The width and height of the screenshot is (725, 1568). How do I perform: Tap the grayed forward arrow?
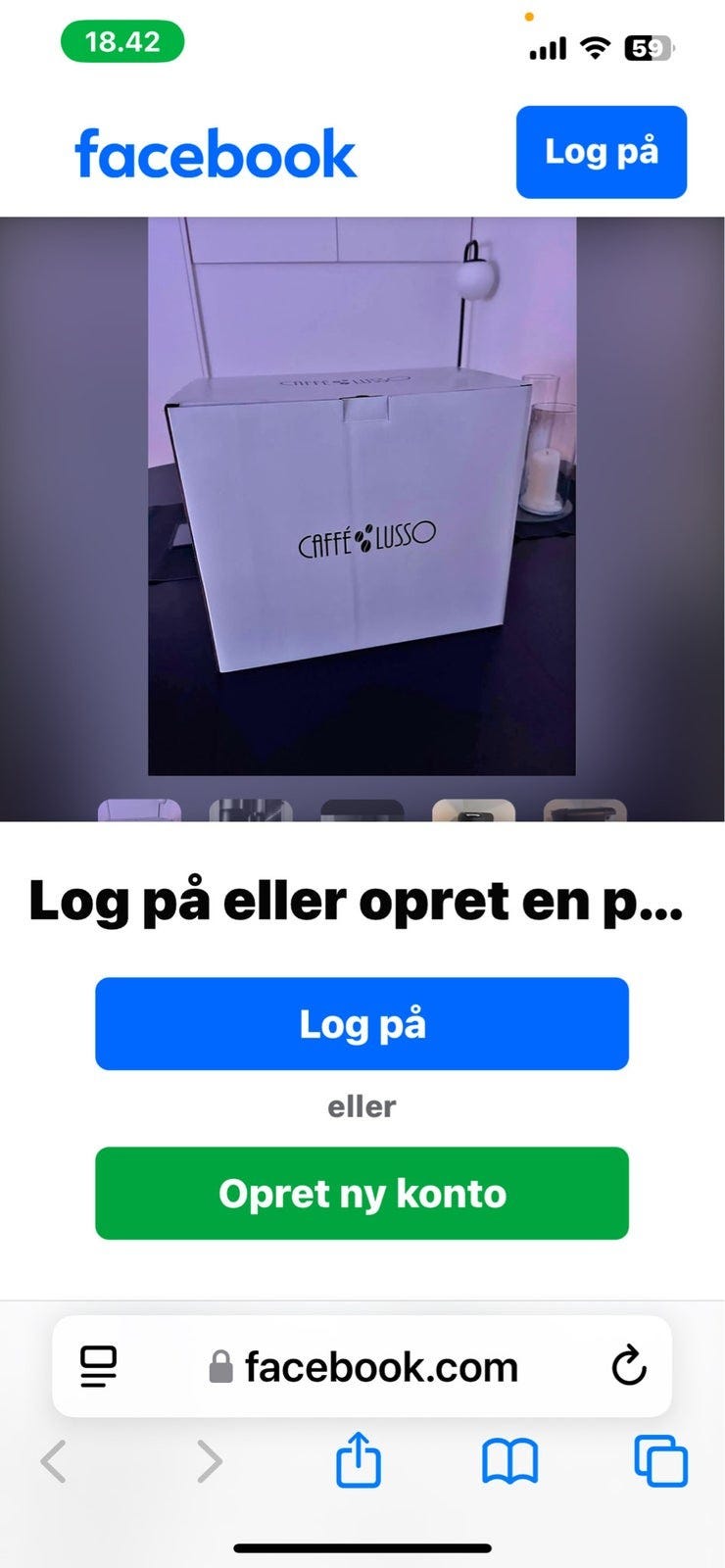(x=209, y=1460)
